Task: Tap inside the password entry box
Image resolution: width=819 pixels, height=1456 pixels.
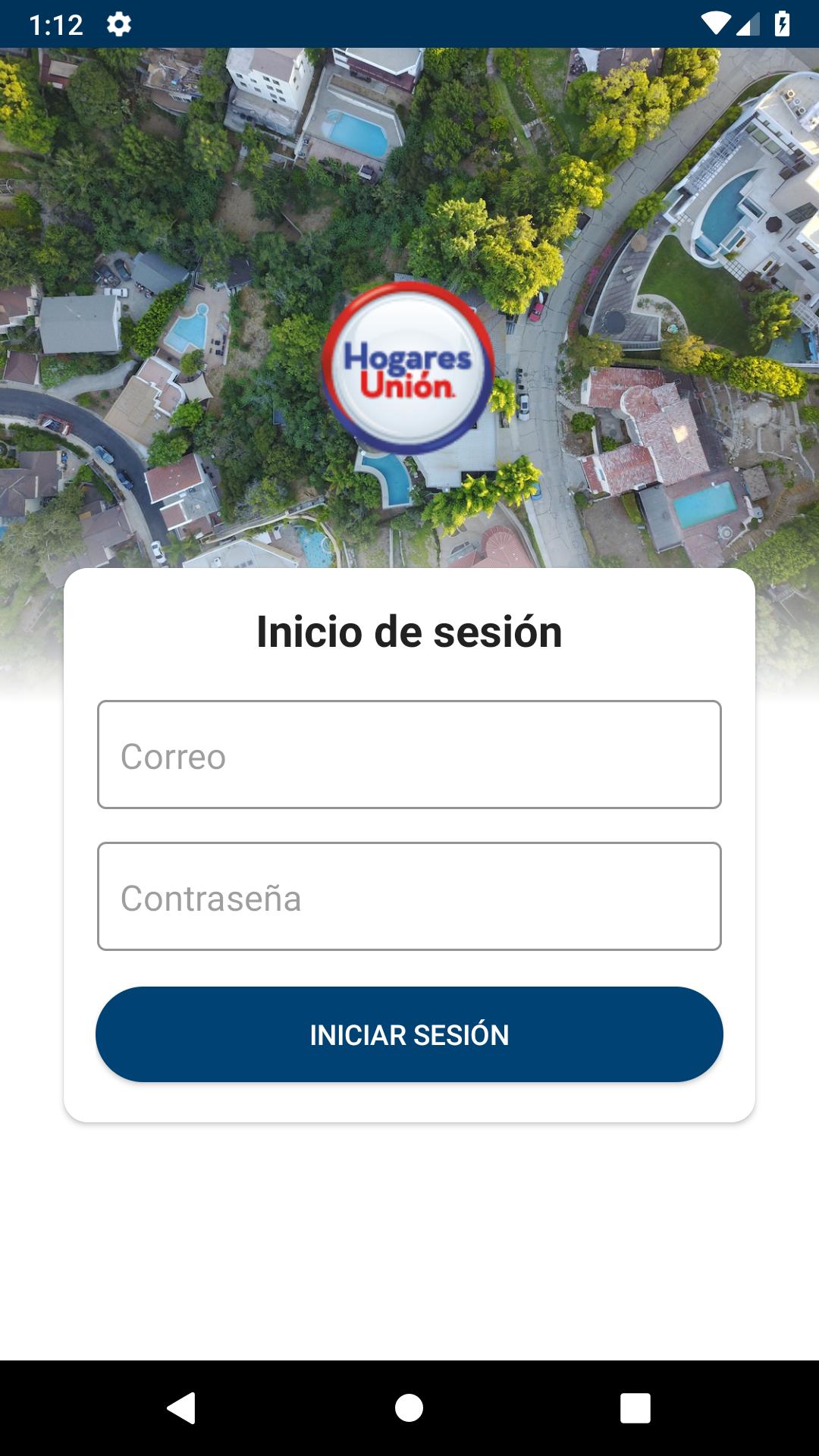Action: 409,895
